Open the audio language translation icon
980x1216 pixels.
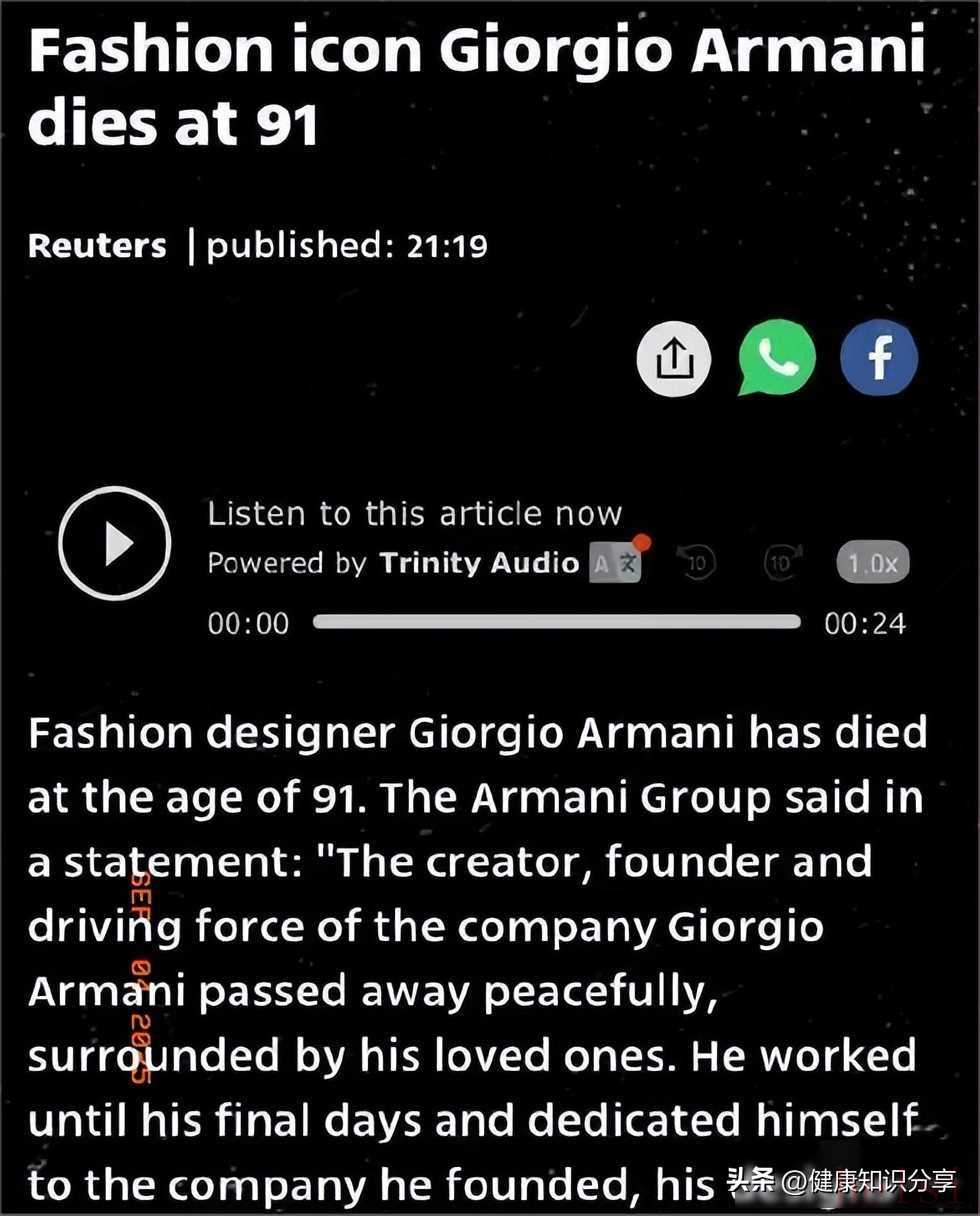[x=615, y=563]
